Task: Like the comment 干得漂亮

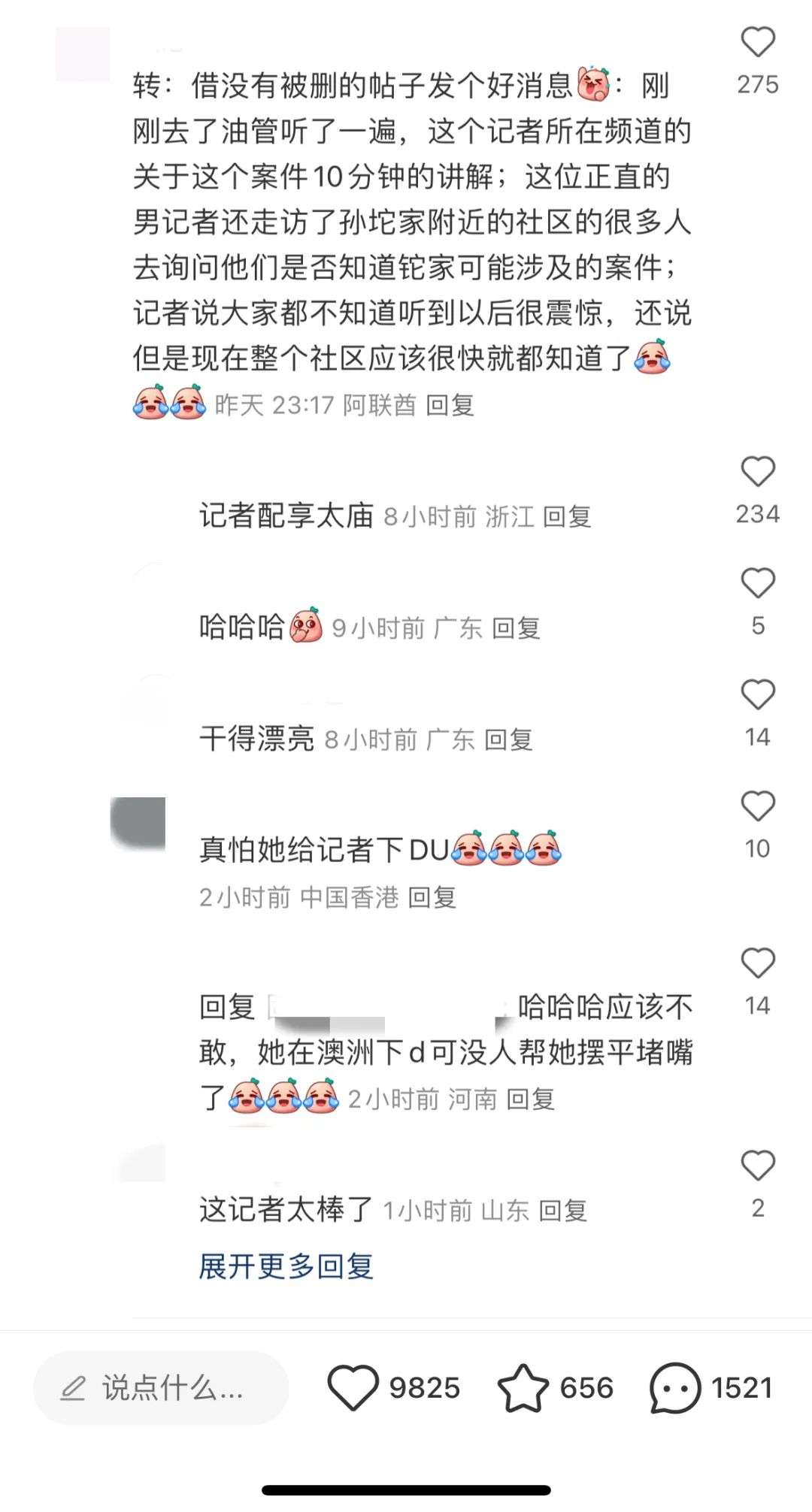Action: [757, 695]
